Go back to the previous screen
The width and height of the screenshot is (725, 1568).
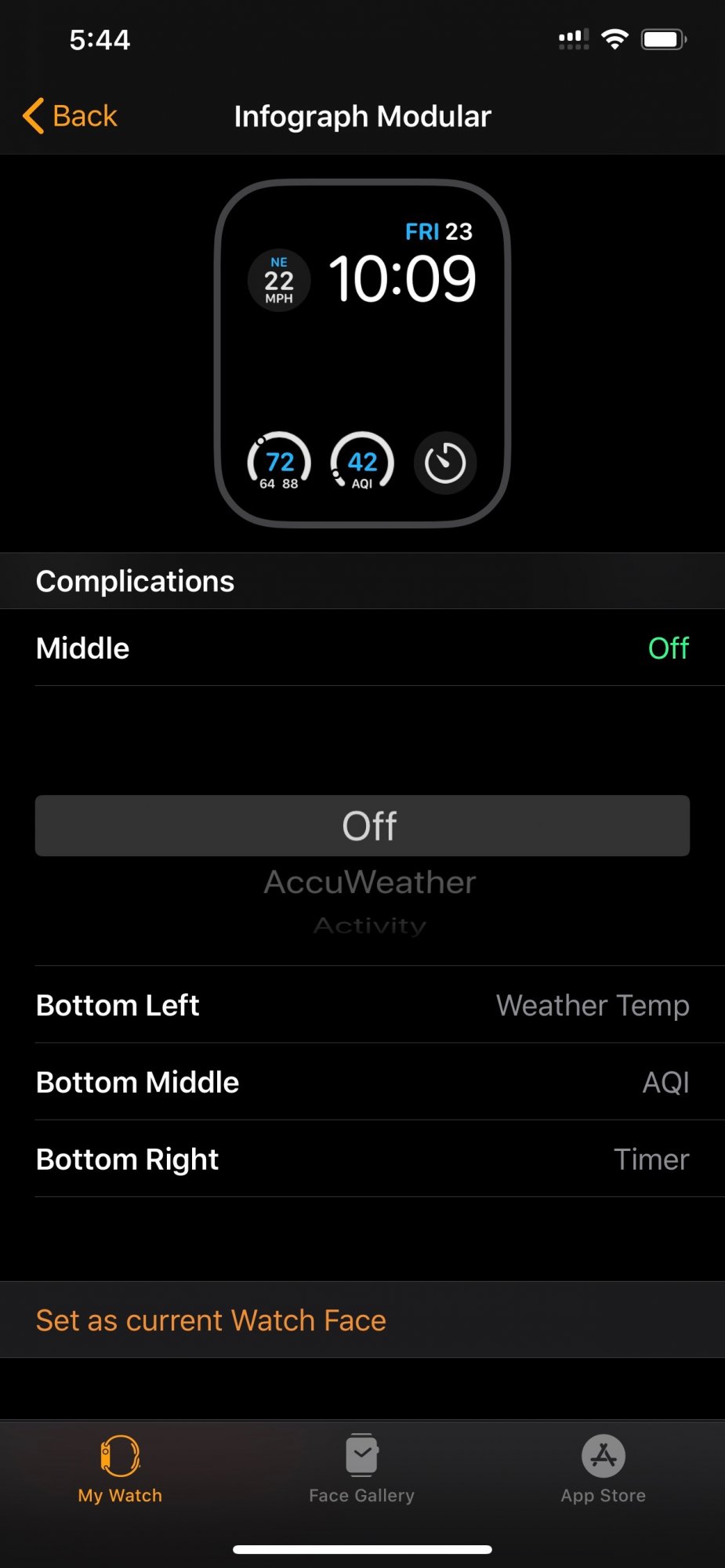[71, 116]
